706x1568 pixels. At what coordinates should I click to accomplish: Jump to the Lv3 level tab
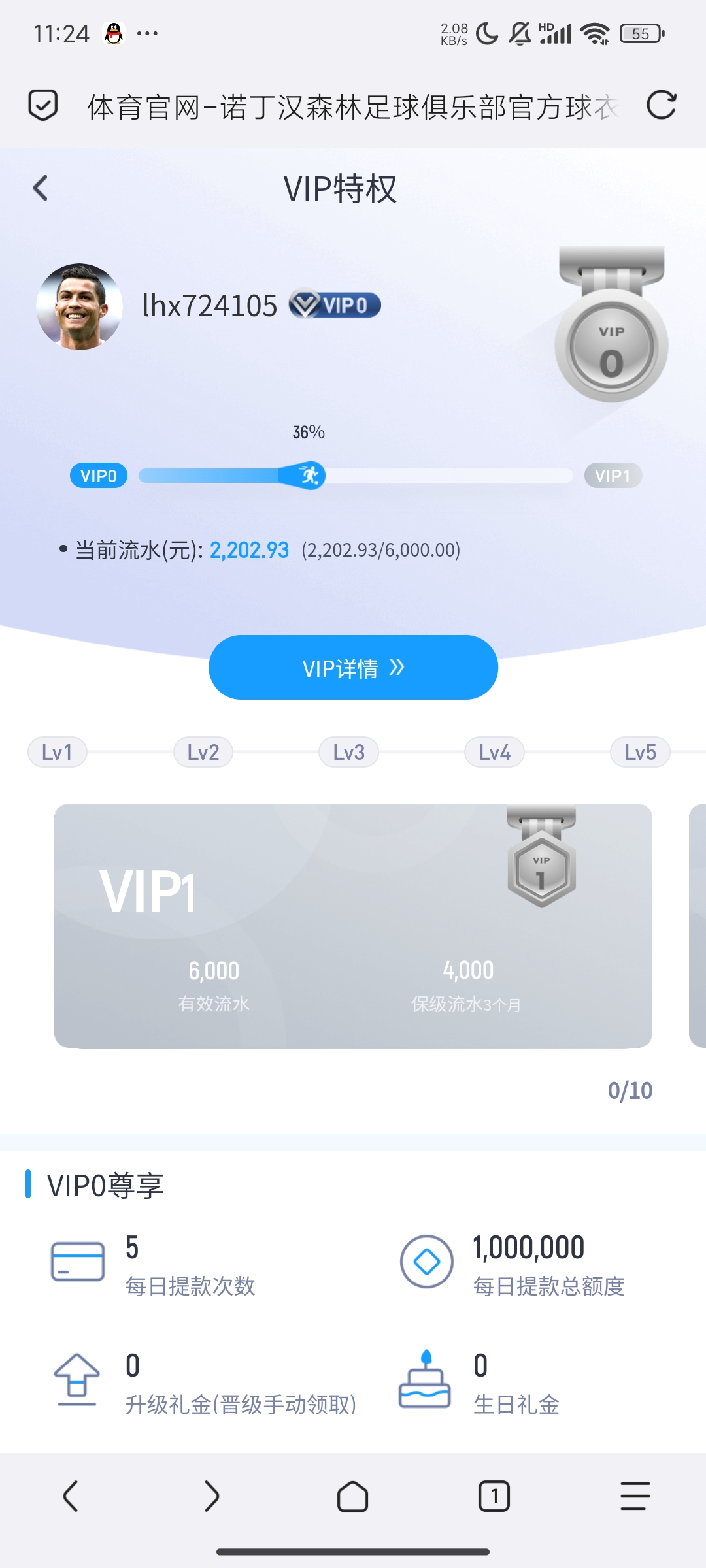(349, 752)
